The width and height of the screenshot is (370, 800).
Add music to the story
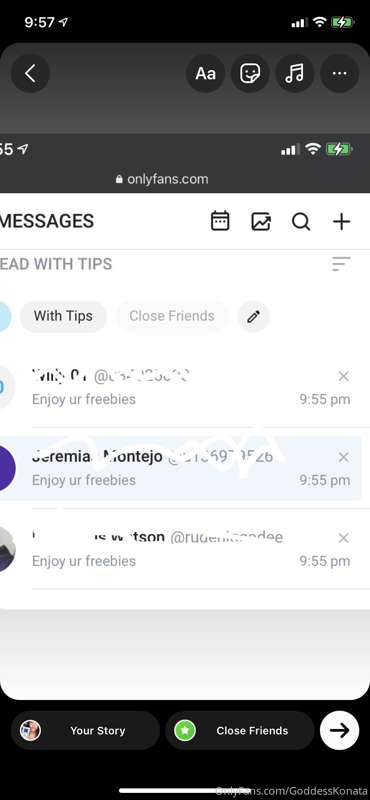(x=294, y=73)
